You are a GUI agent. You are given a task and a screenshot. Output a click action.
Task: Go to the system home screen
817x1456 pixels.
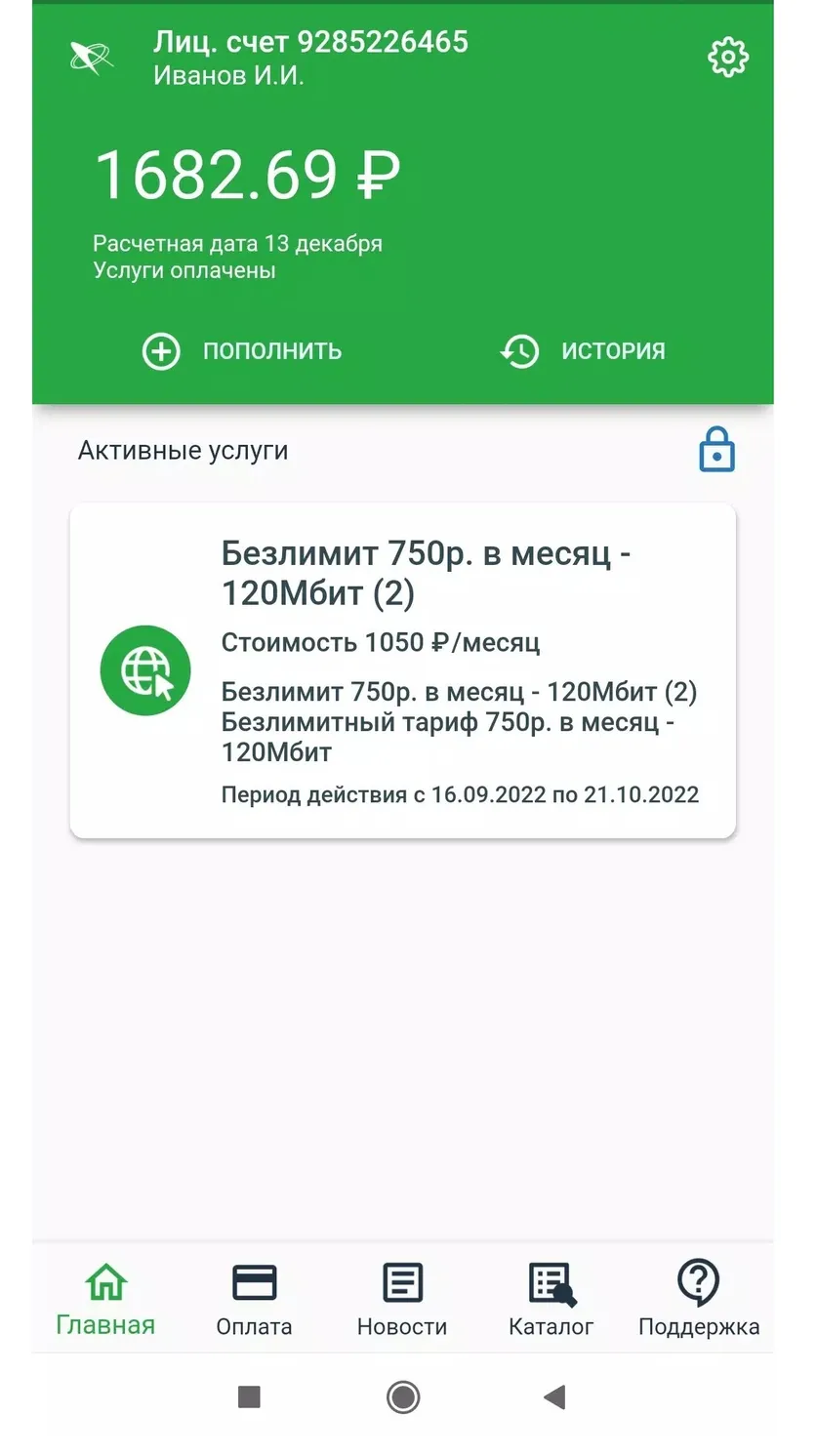(x=403, y=1397)
